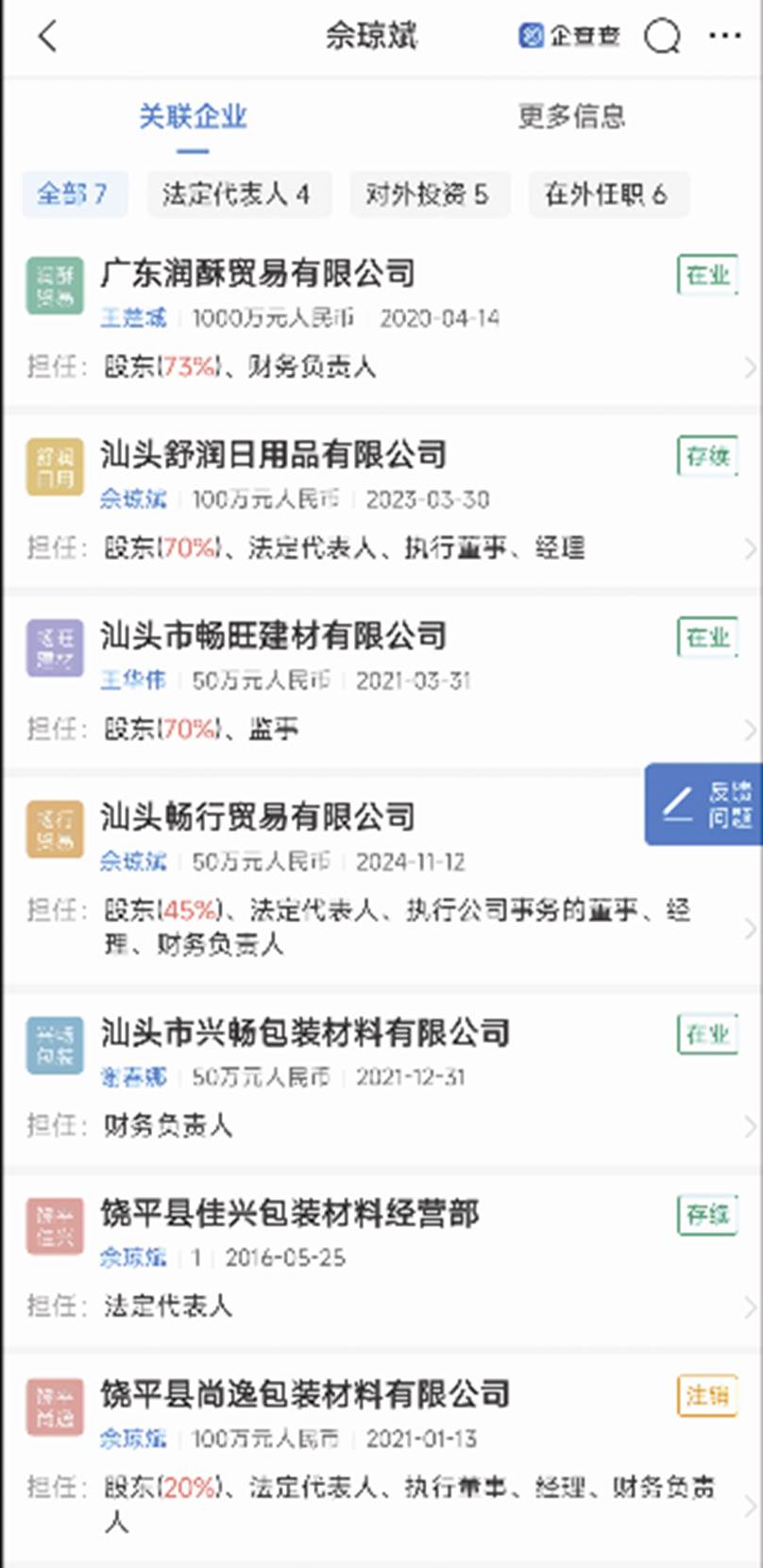763x1568 pixels.
Task: Open 汕头畅行贸易有限公司 company details
Action: pos(258,818)
